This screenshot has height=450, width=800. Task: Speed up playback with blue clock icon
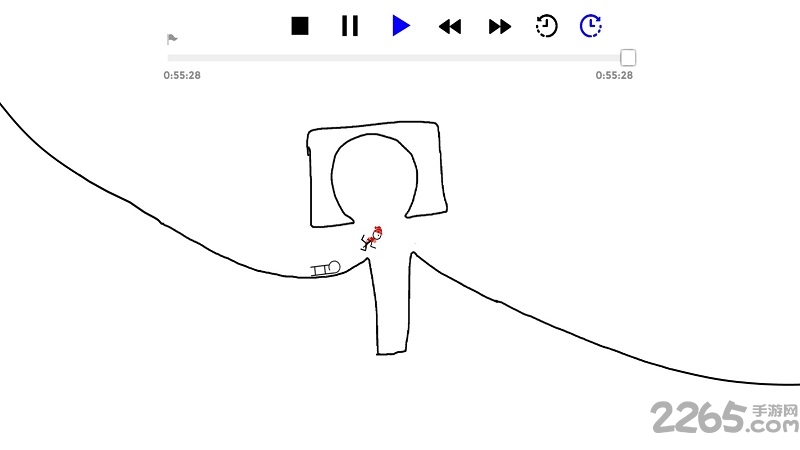click(x=591, y=26)
